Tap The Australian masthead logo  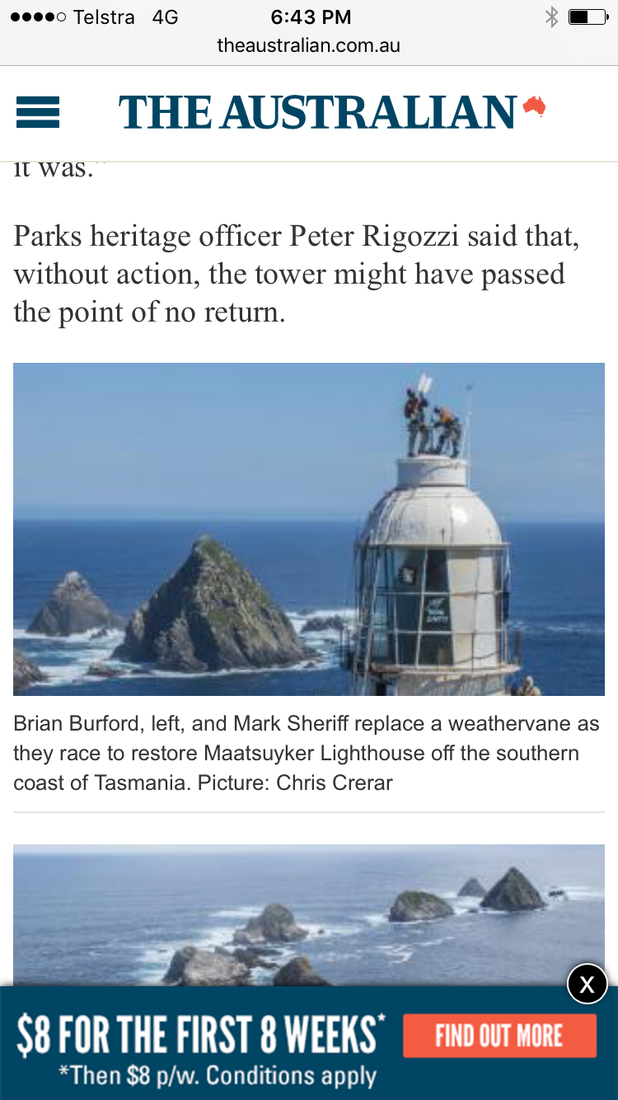332,112
